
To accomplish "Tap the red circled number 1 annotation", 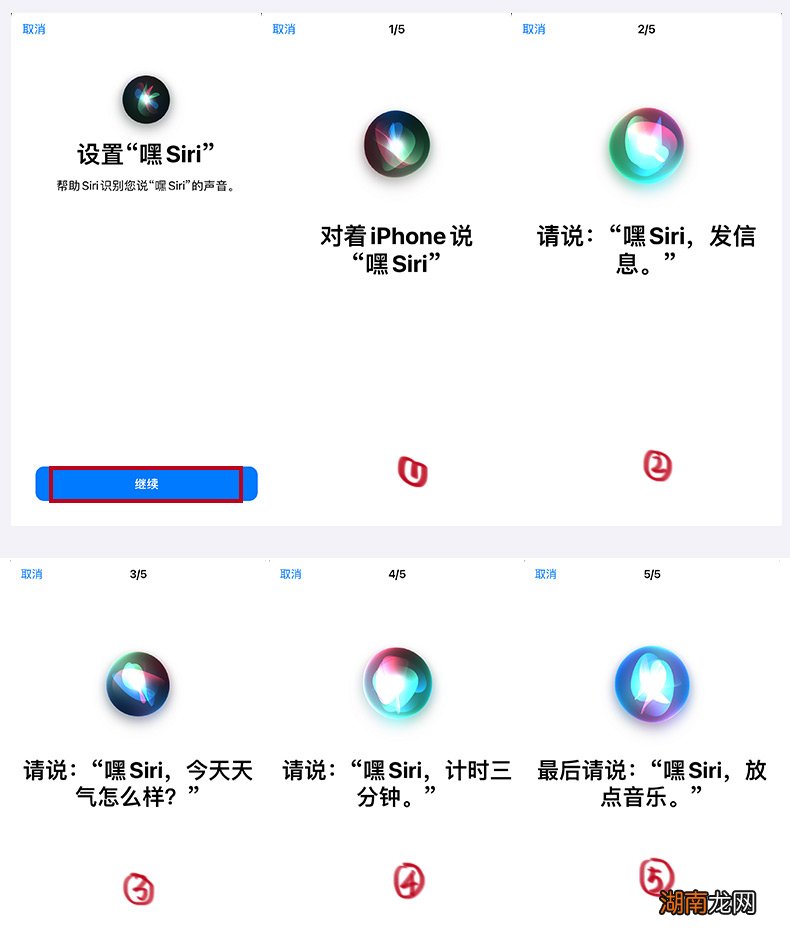I will 413,471.
